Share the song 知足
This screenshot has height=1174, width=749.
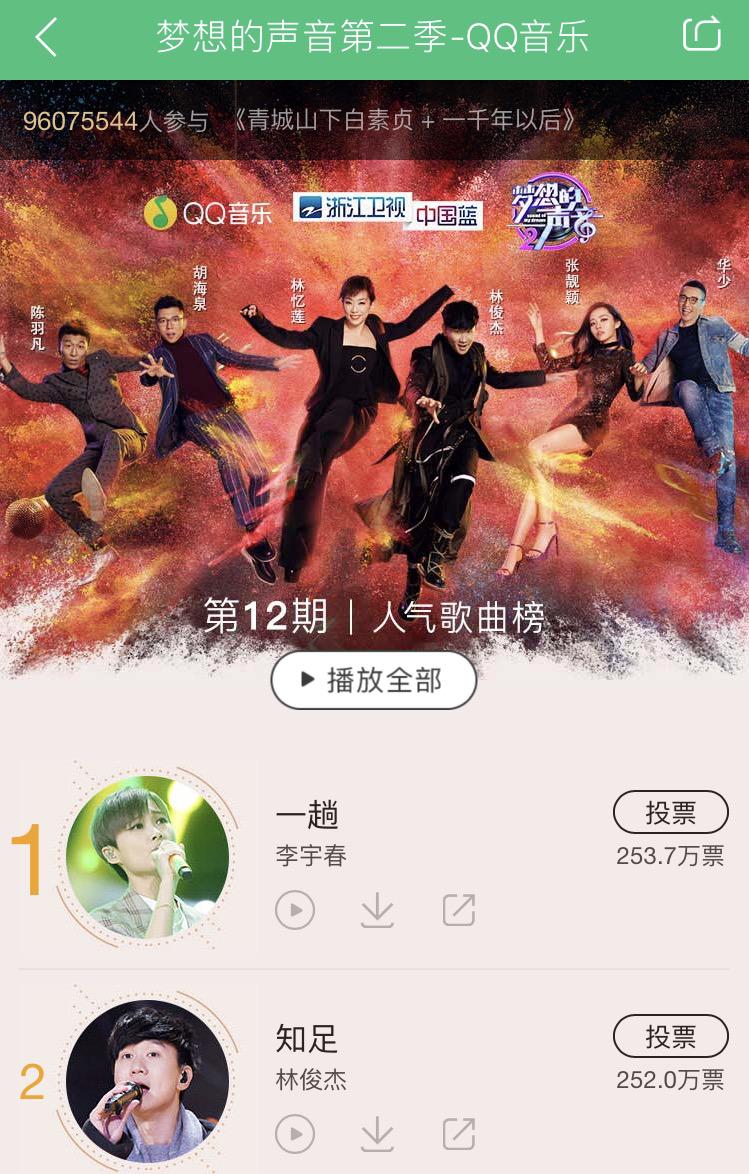[x=459, y=1134]
